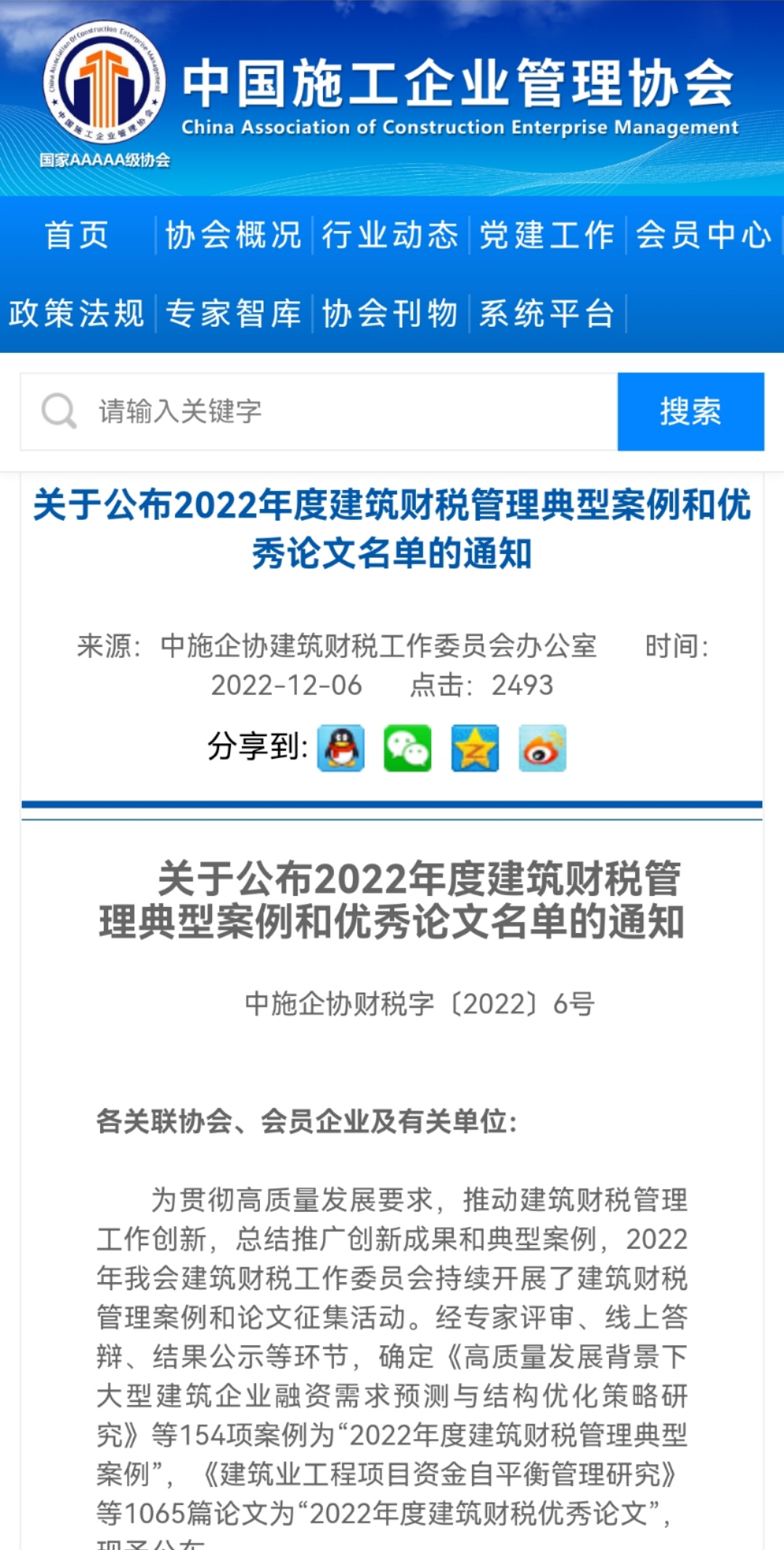Open the 专家智库 section
784x1550 pixels.
point(234,314)
